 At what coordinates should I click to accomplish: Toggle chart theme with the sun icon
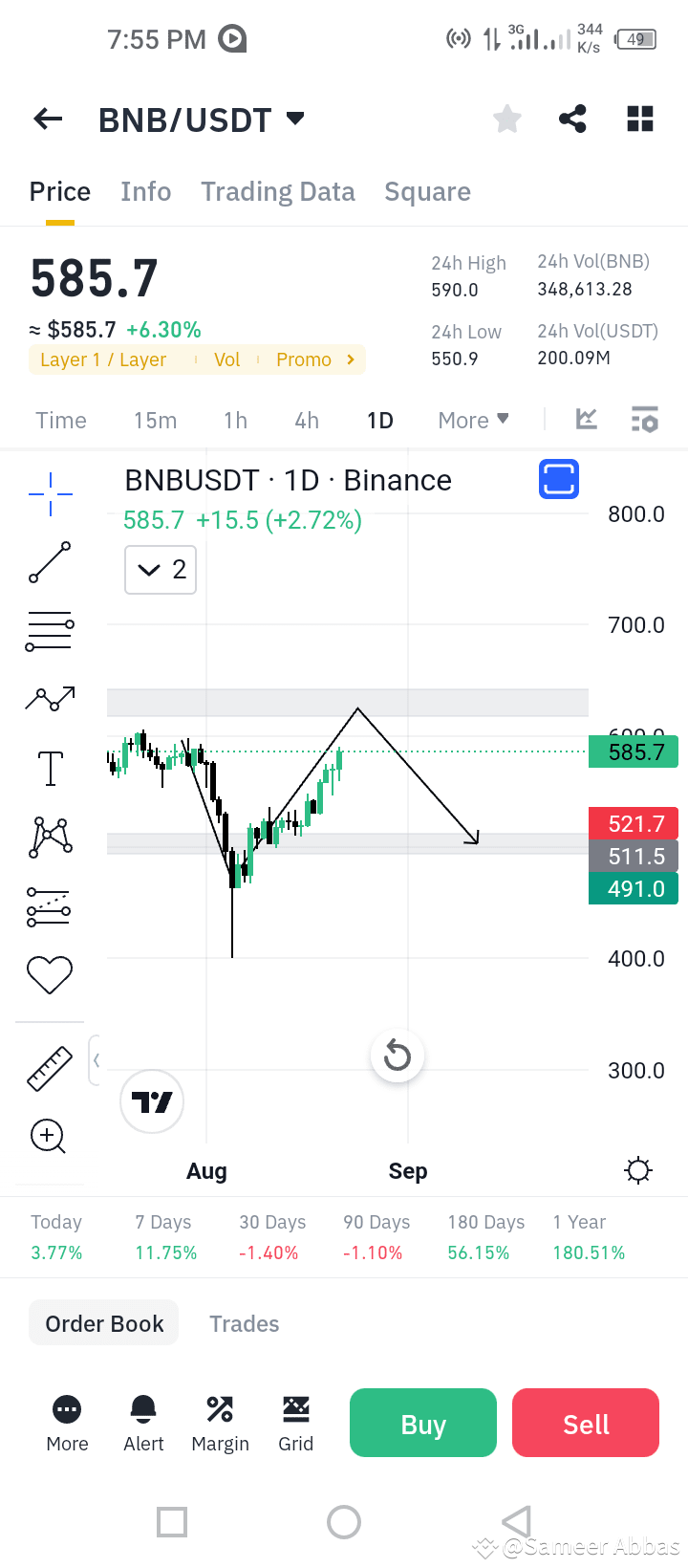click(637, 1169)
